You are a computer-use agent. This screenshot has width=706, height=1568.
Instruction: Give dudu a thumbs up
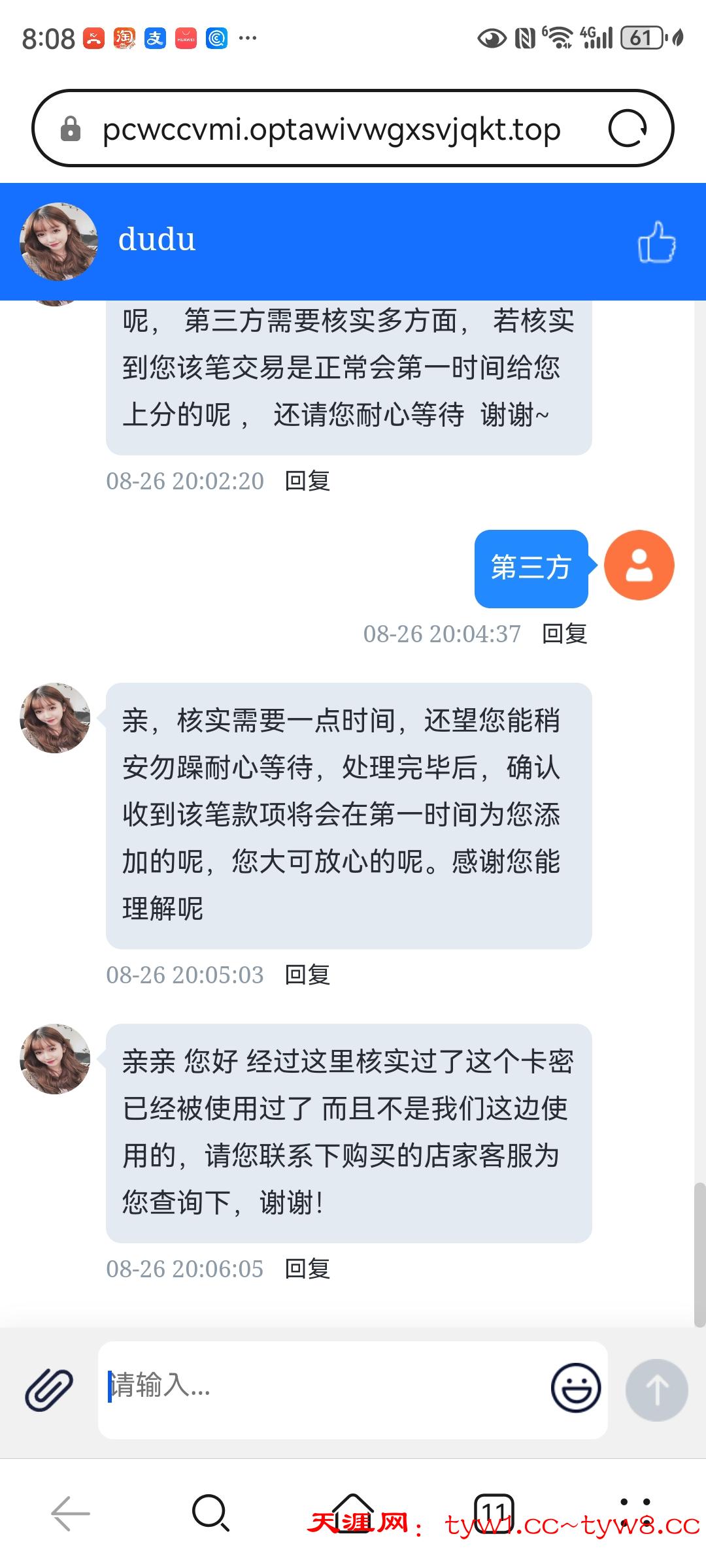[x=656, y=242]
